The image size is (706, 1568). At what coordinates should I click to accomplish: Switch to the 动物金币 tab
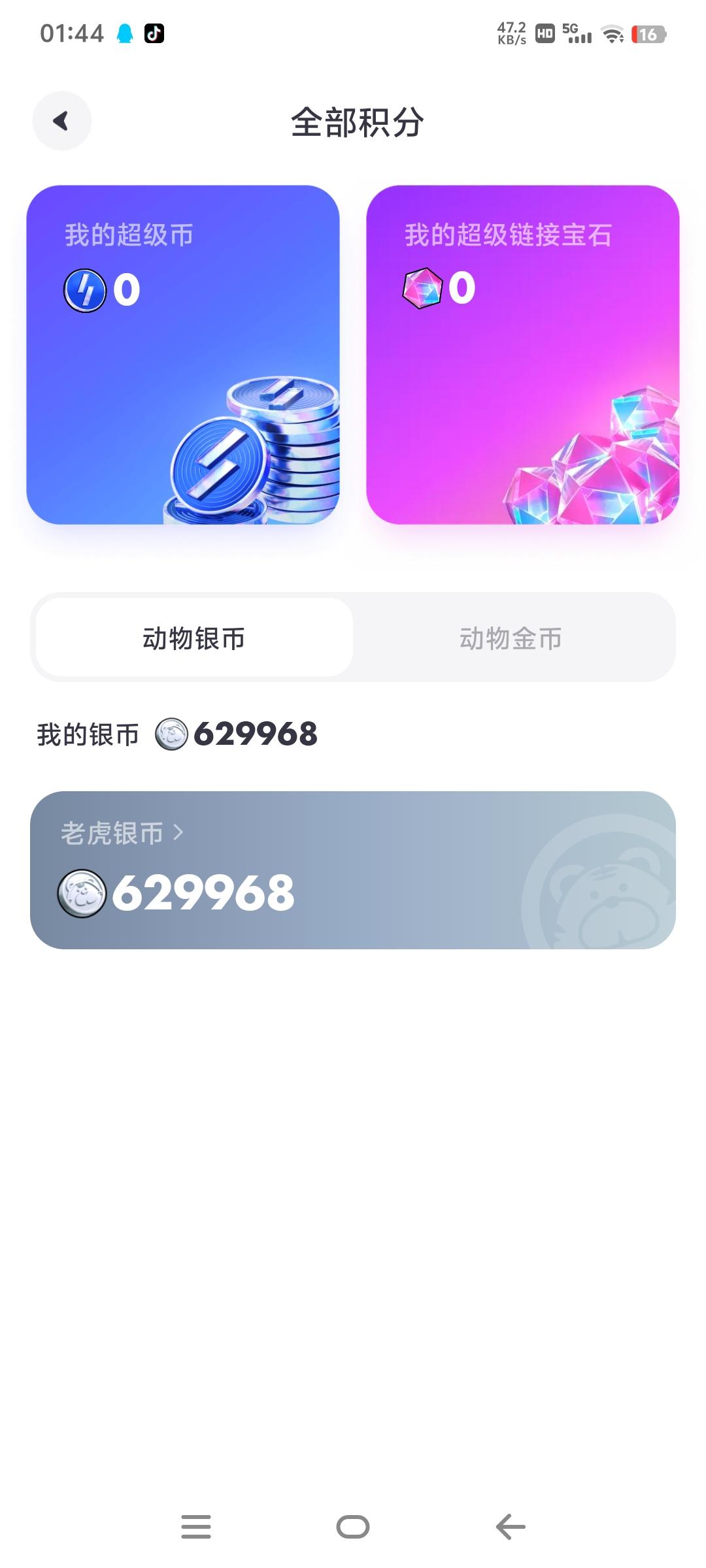coord(511,638)
